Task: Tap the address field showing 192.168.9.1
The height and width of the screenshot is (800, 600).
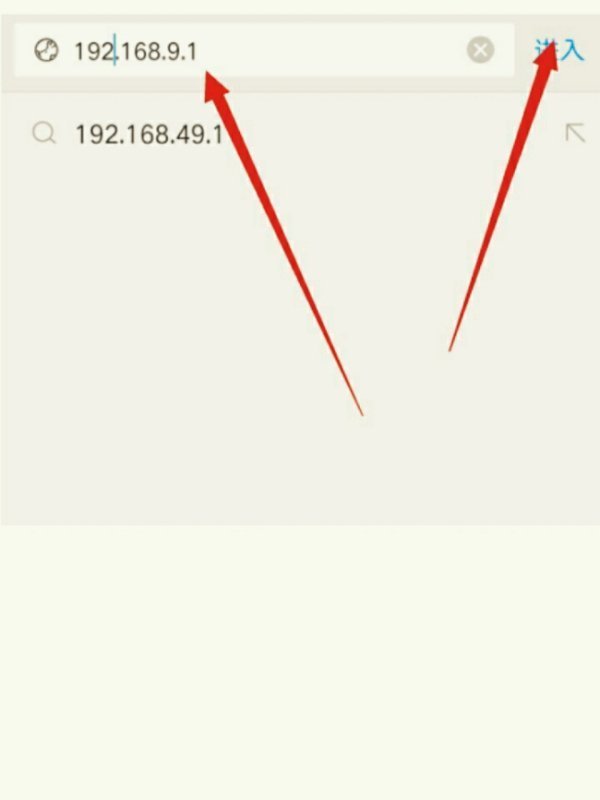Action: 264,50
